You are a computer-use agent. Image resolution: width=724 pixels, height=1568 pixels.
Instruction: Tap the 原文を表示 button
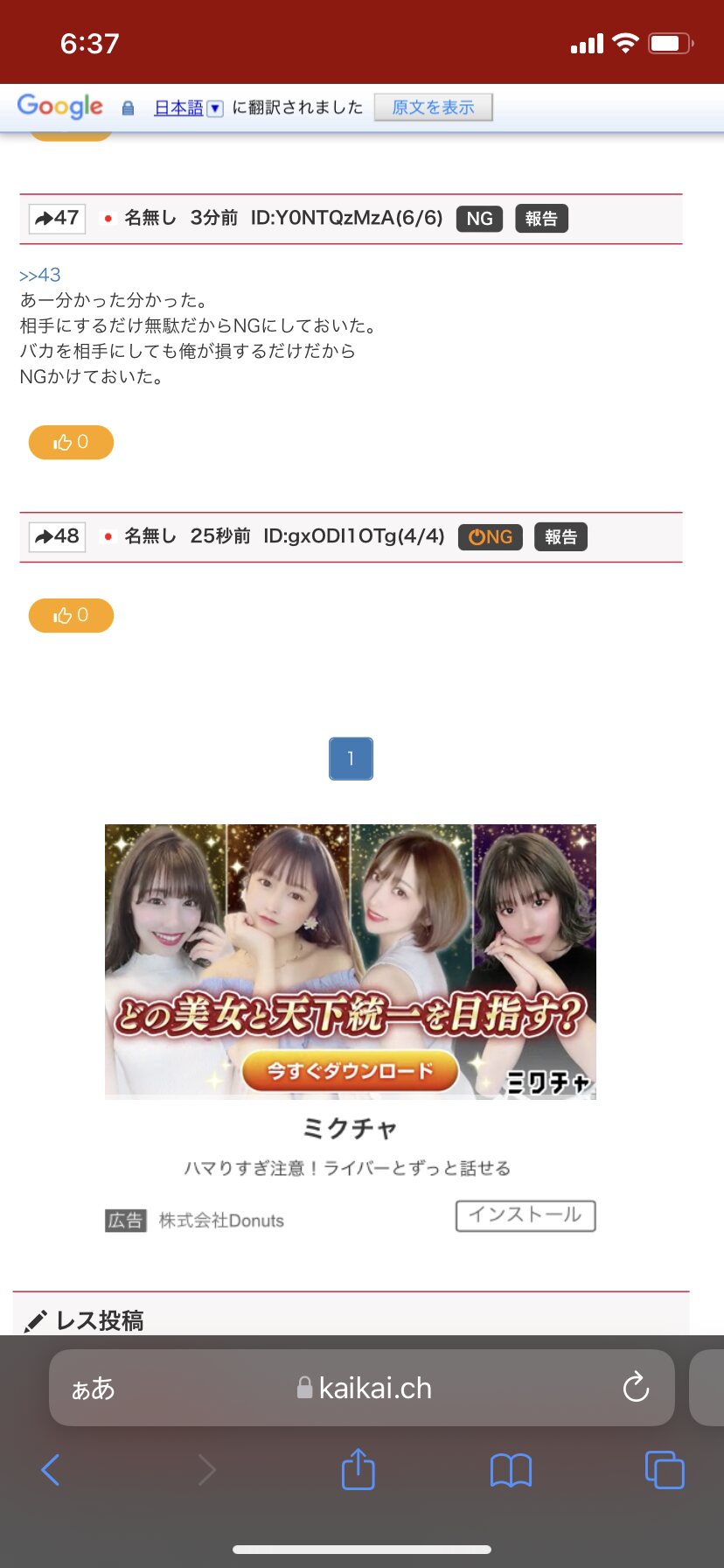point(433,108)
